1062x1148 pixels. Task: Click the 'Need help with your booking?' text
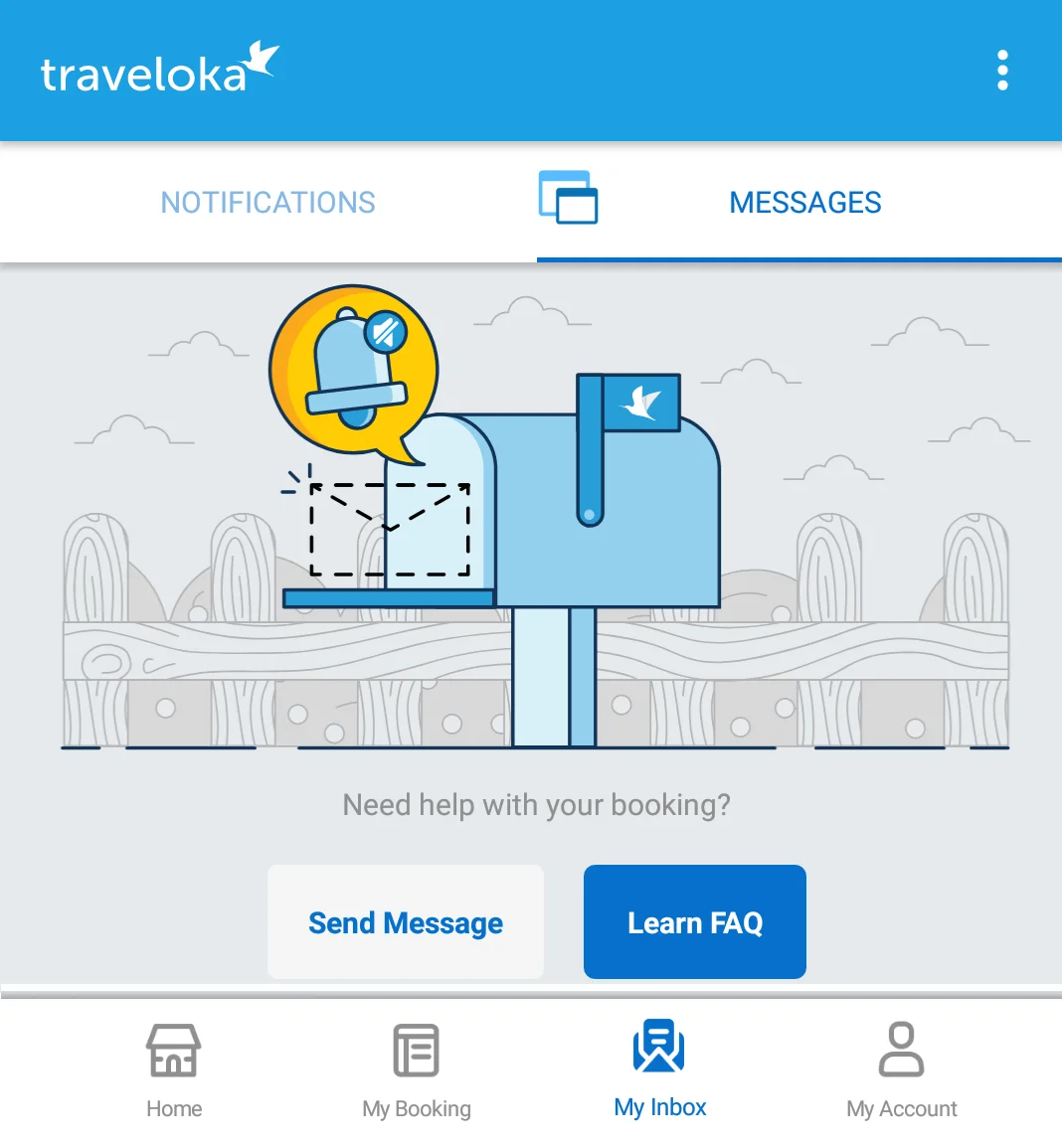[x=537, y=805]
